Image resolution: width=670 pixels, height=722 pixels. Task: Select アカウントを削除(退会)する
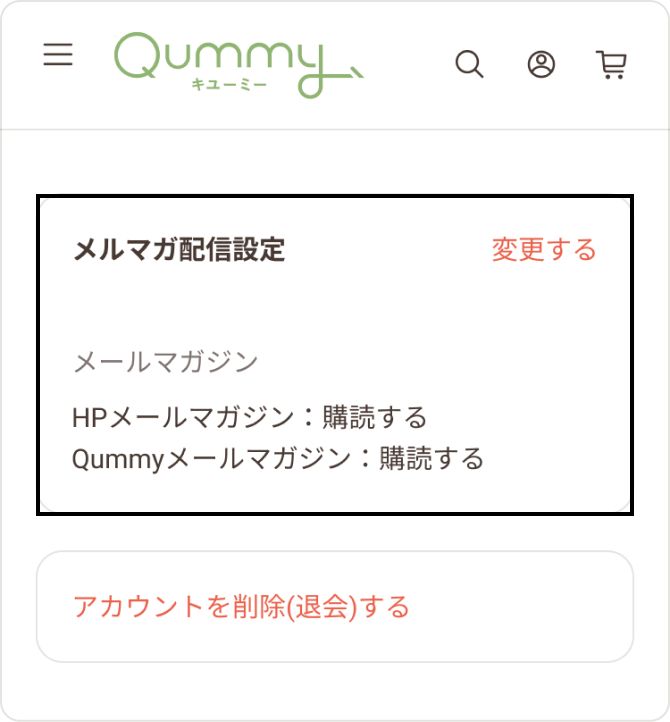click(x=241, y=606)
